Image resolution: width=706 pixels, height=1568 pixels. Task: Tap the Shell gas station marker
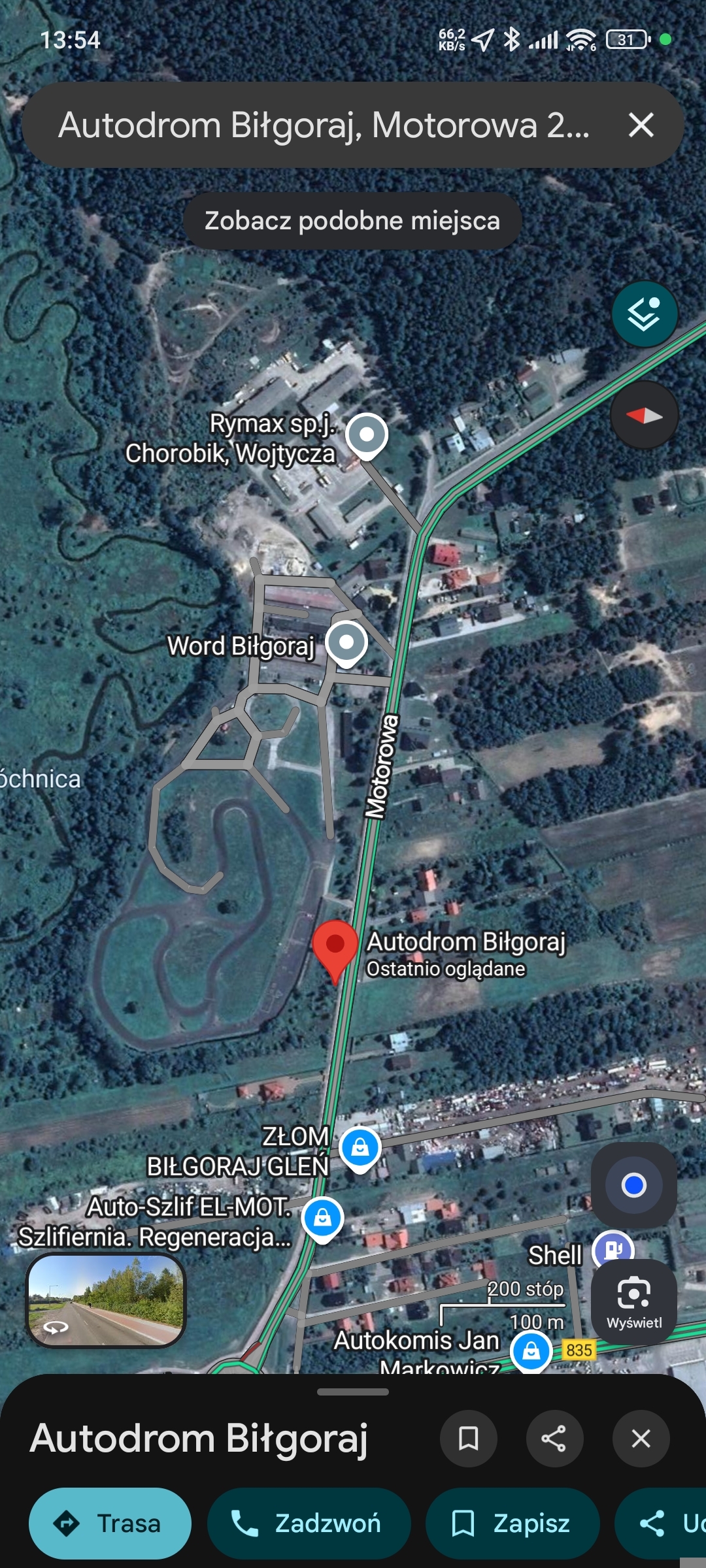coord(612,1249)
